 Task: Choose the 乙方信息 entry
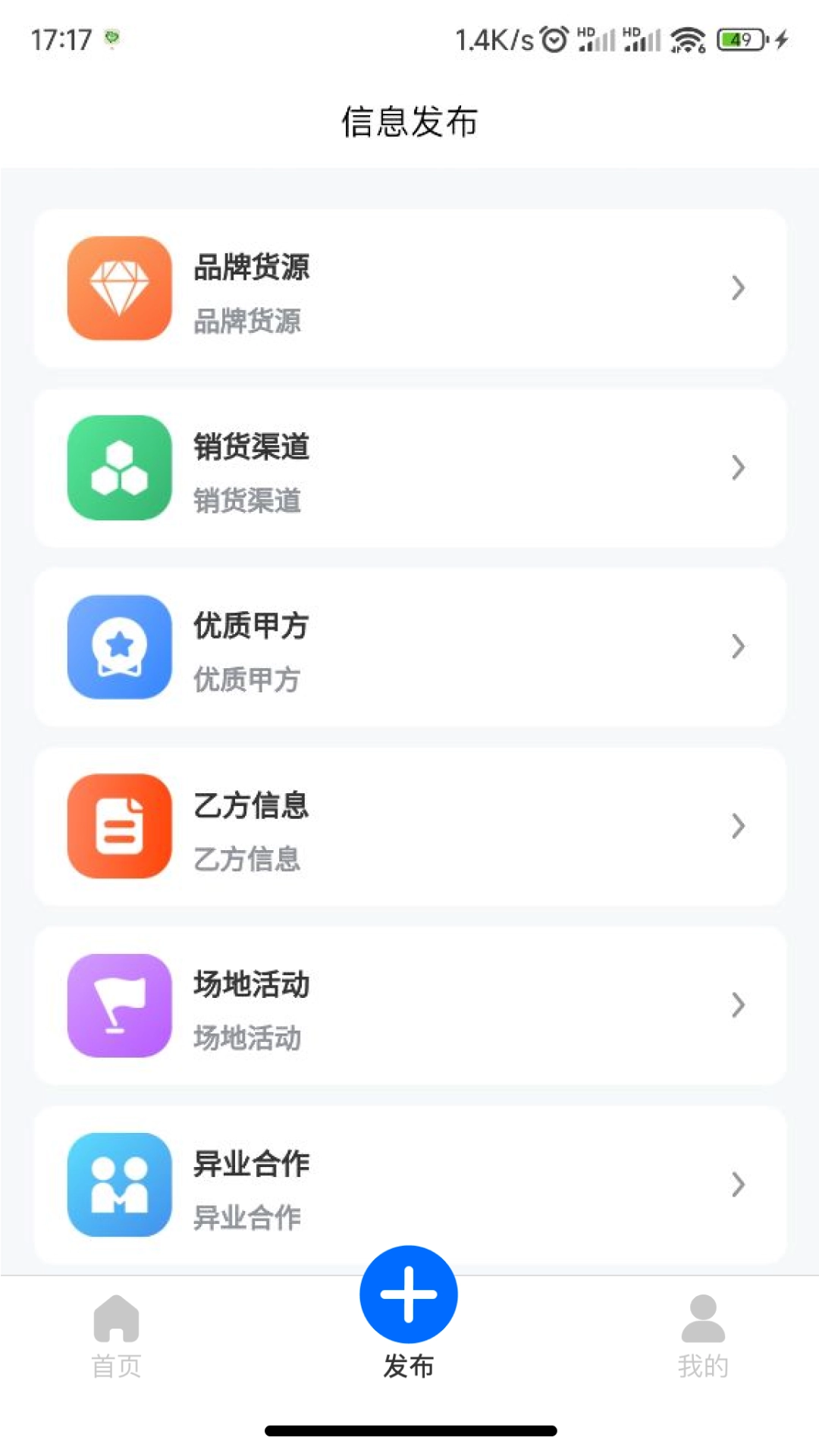pos(409,826)
